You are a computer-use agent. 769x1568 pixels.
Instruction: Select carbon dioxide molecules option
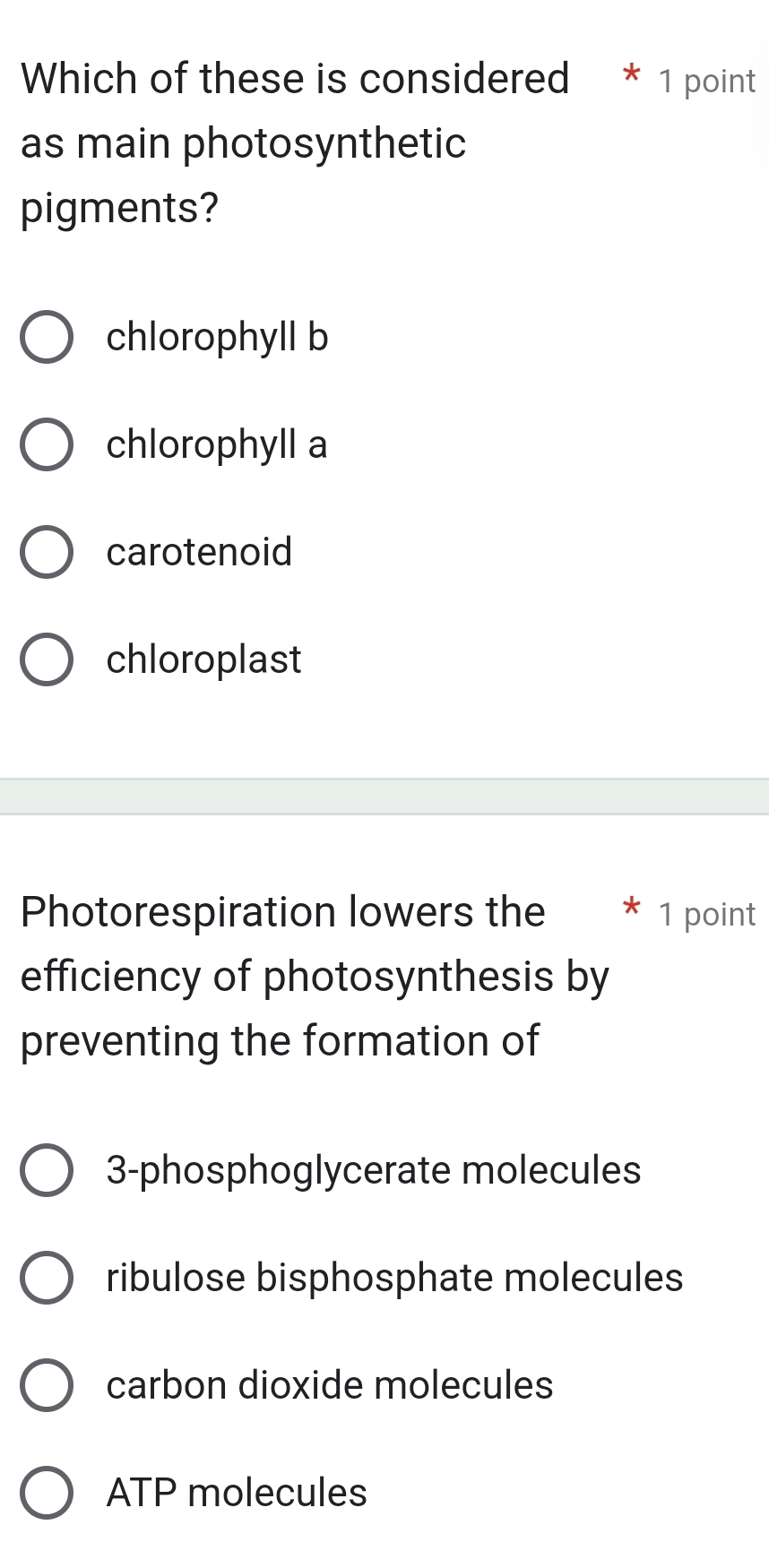48,1385
